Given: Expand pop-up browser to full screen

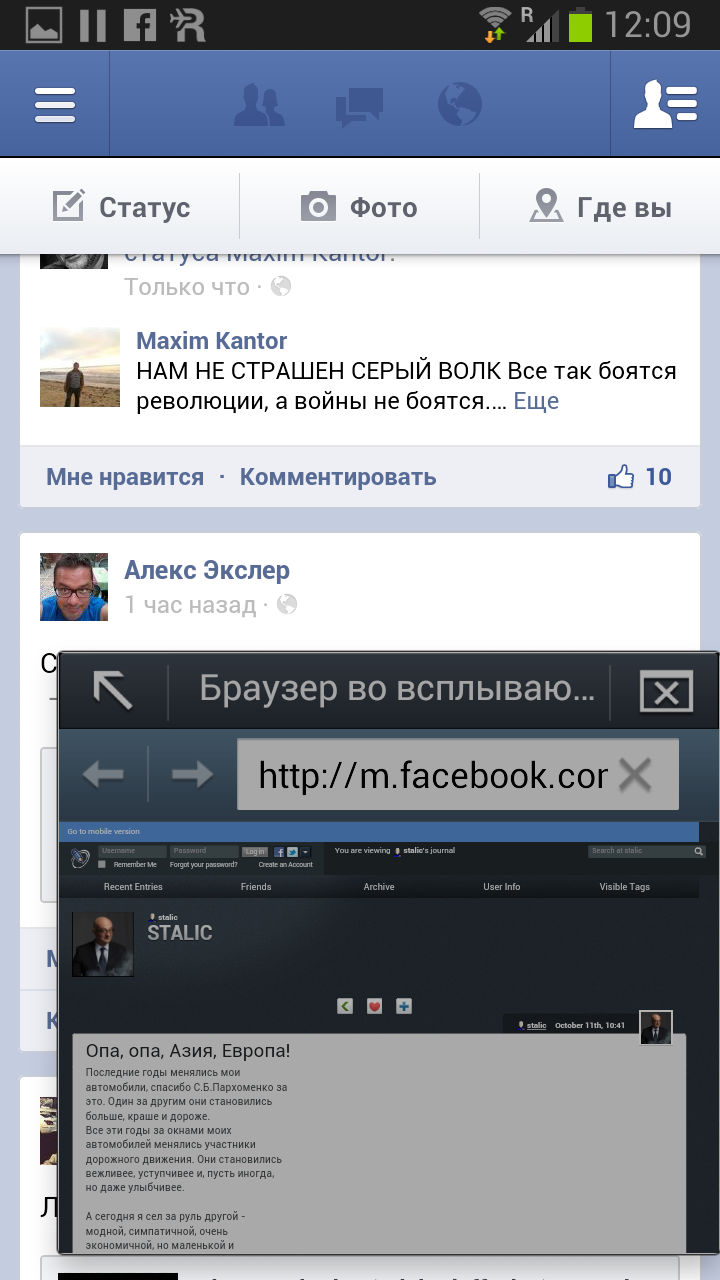Looking at the screenshot, I should tap(113, 691).
